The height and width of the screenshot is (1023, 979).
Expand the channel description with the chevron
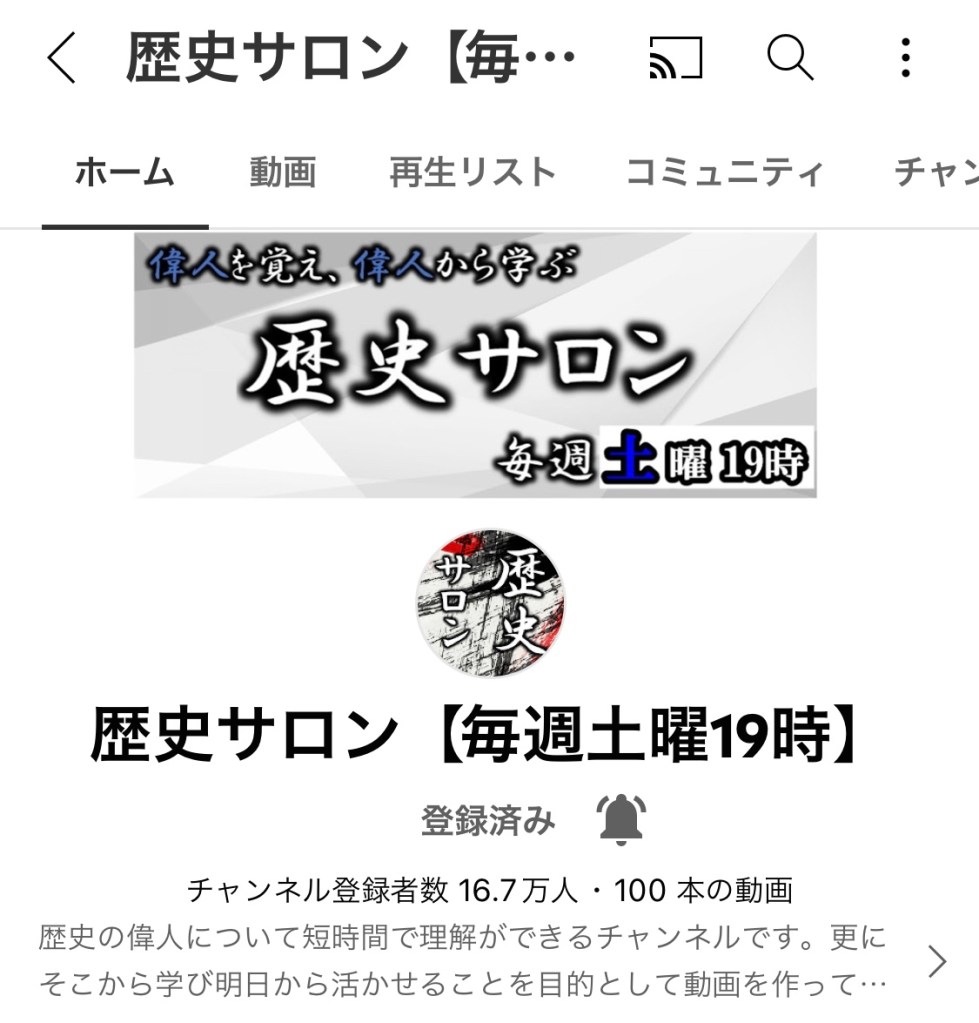937,961
